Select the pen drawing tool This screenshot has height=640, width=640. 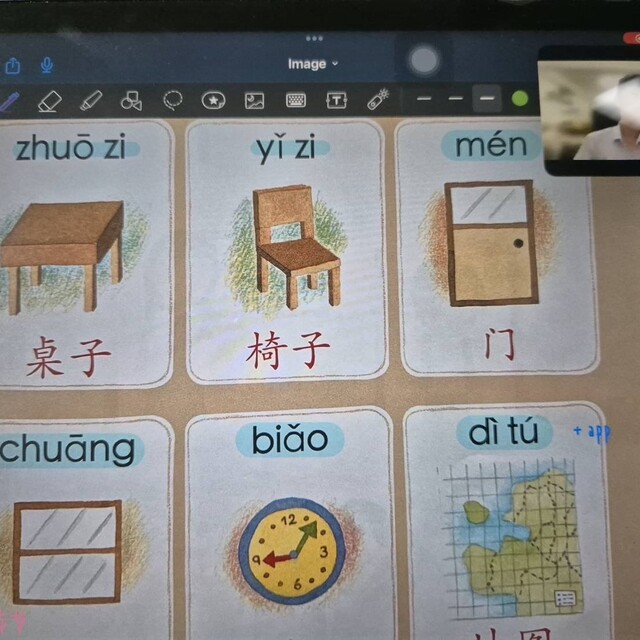click(9, 100)
